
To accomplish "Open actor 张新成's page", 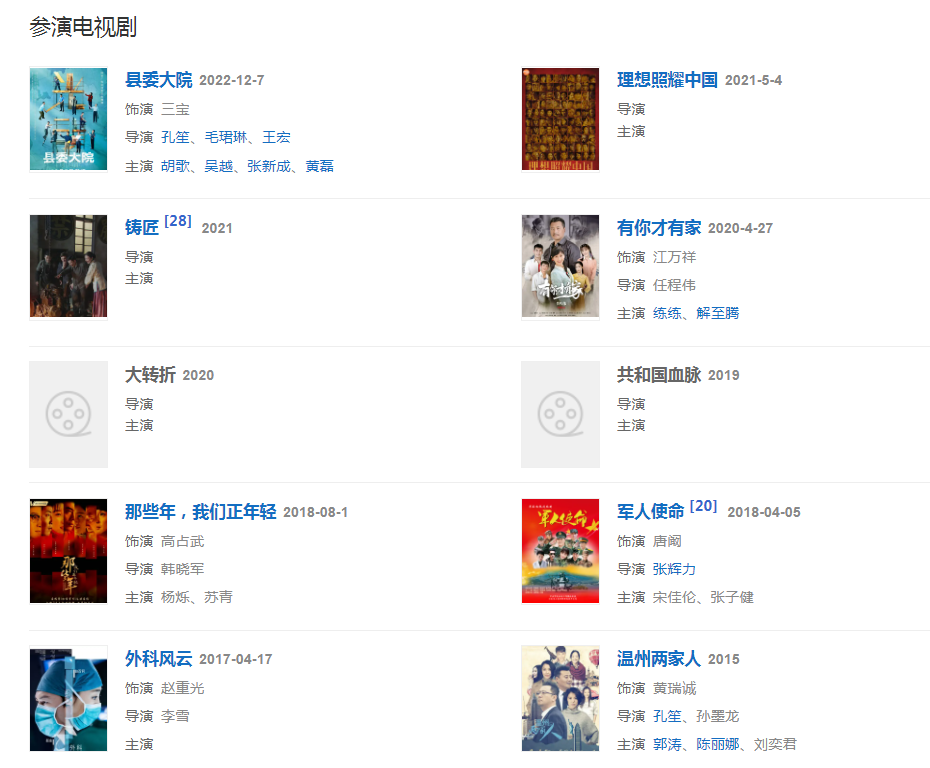I will [269, 166].
